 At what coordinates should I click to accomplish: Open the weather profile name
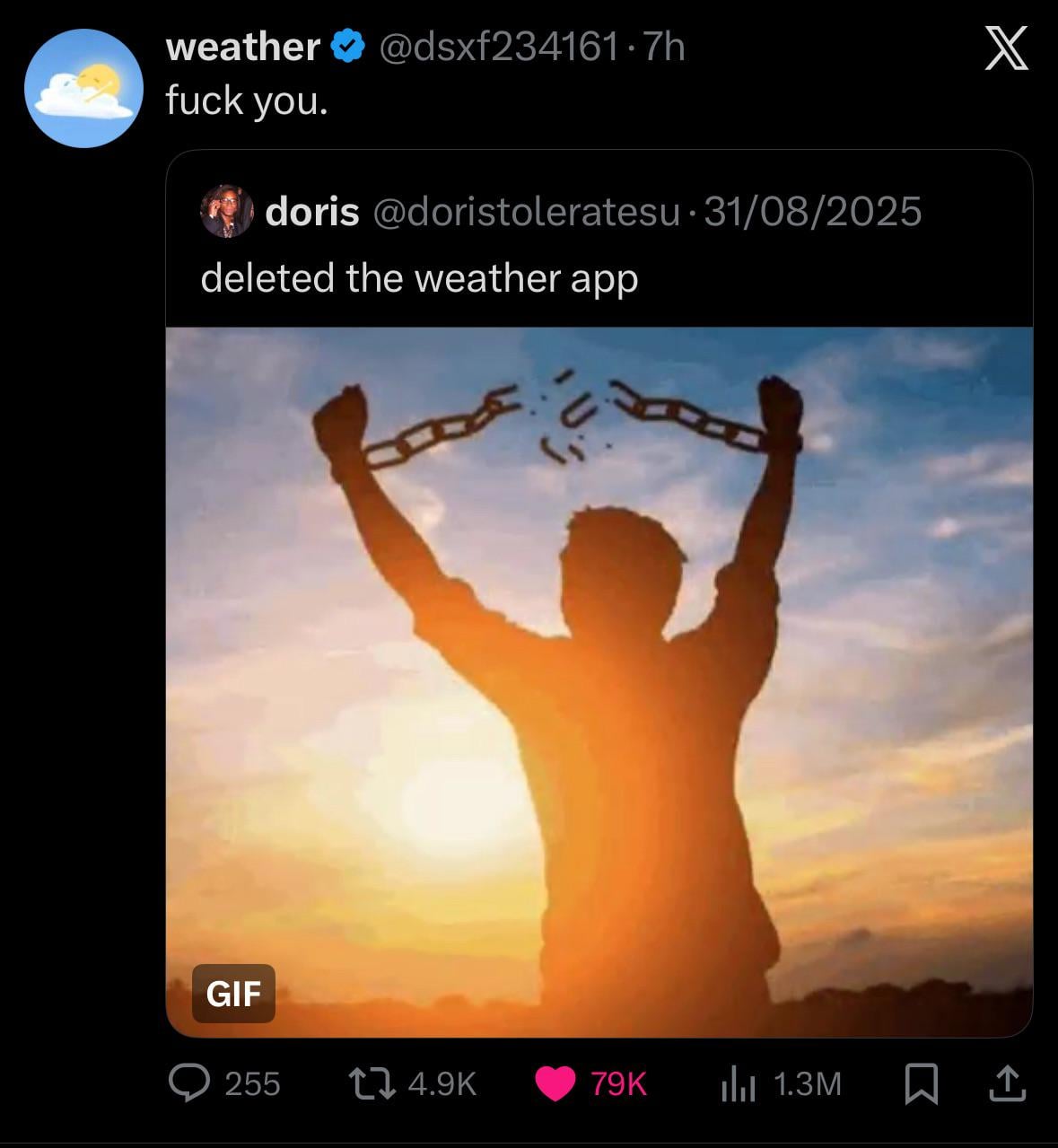pyautogui.click(x=242, y=47)
